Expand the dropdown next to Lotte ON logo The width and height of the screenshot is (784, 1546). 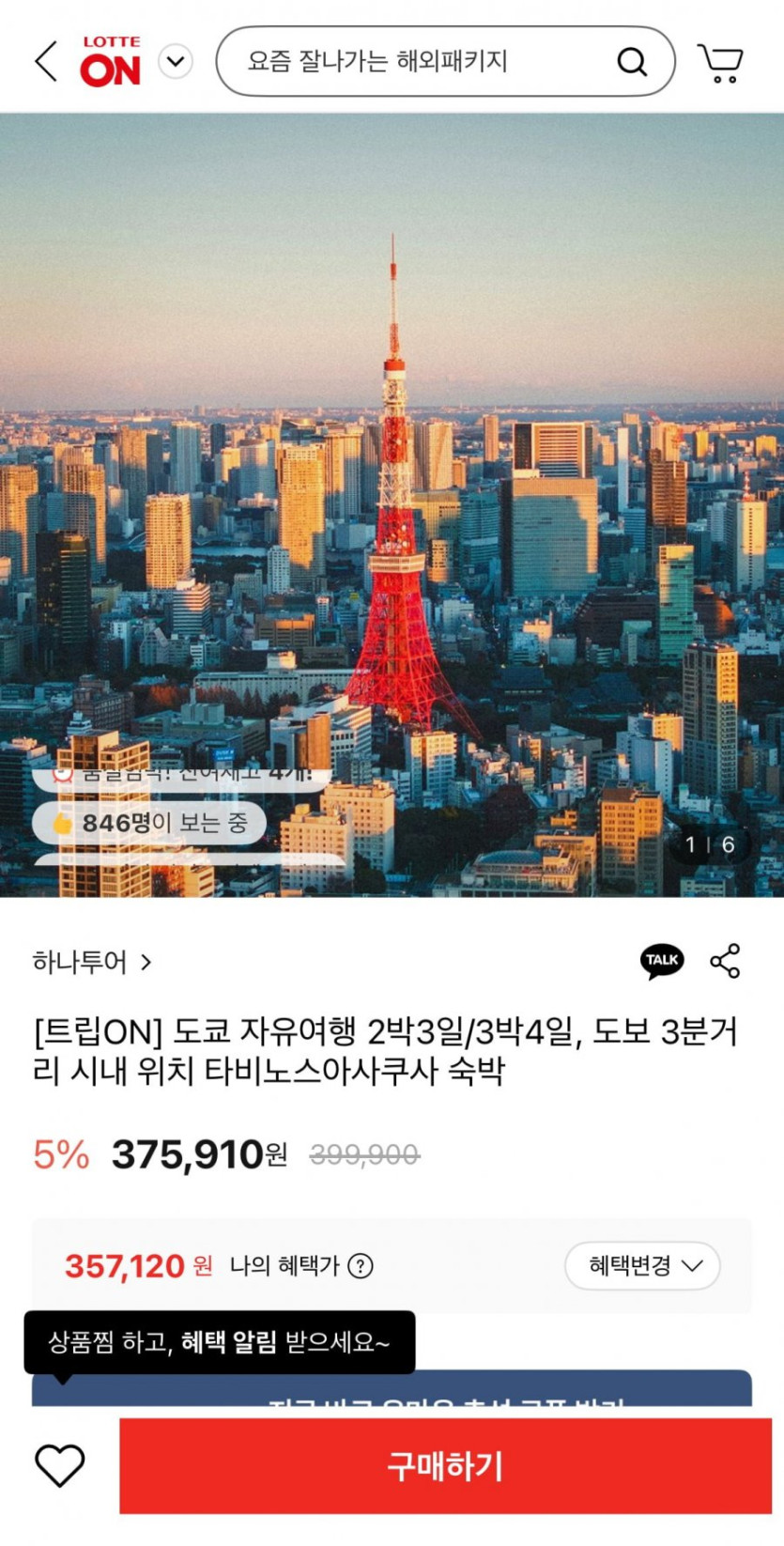175,62
